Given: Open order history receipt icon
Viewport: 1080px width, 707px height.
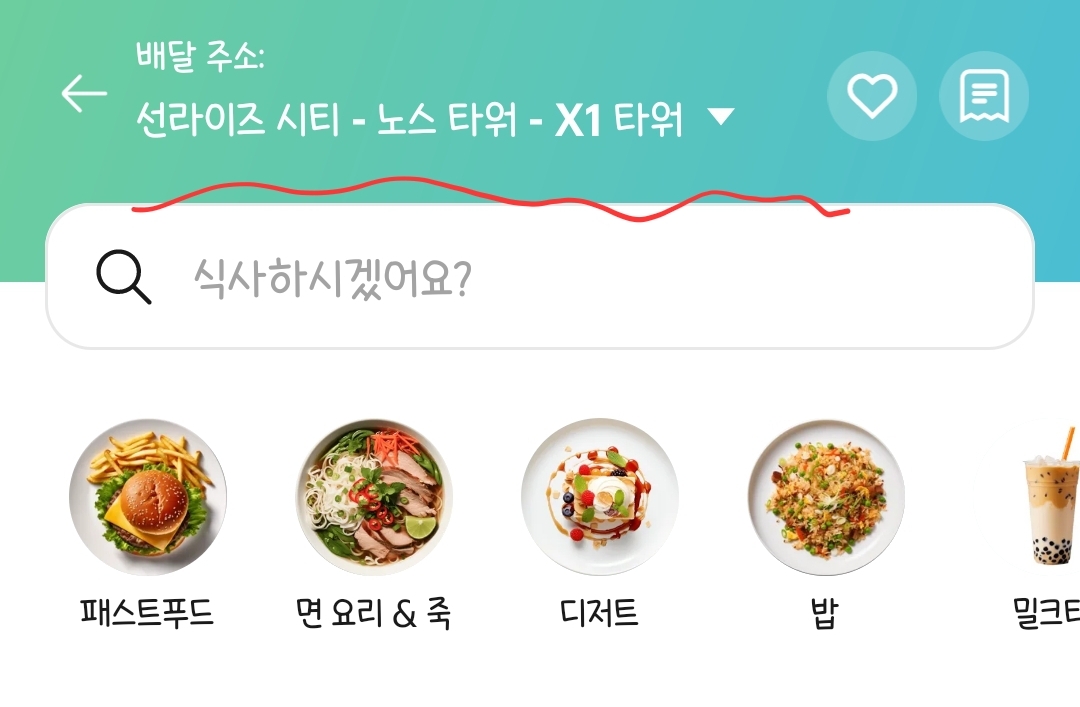Looking at the screenshot, I should 984,96.
